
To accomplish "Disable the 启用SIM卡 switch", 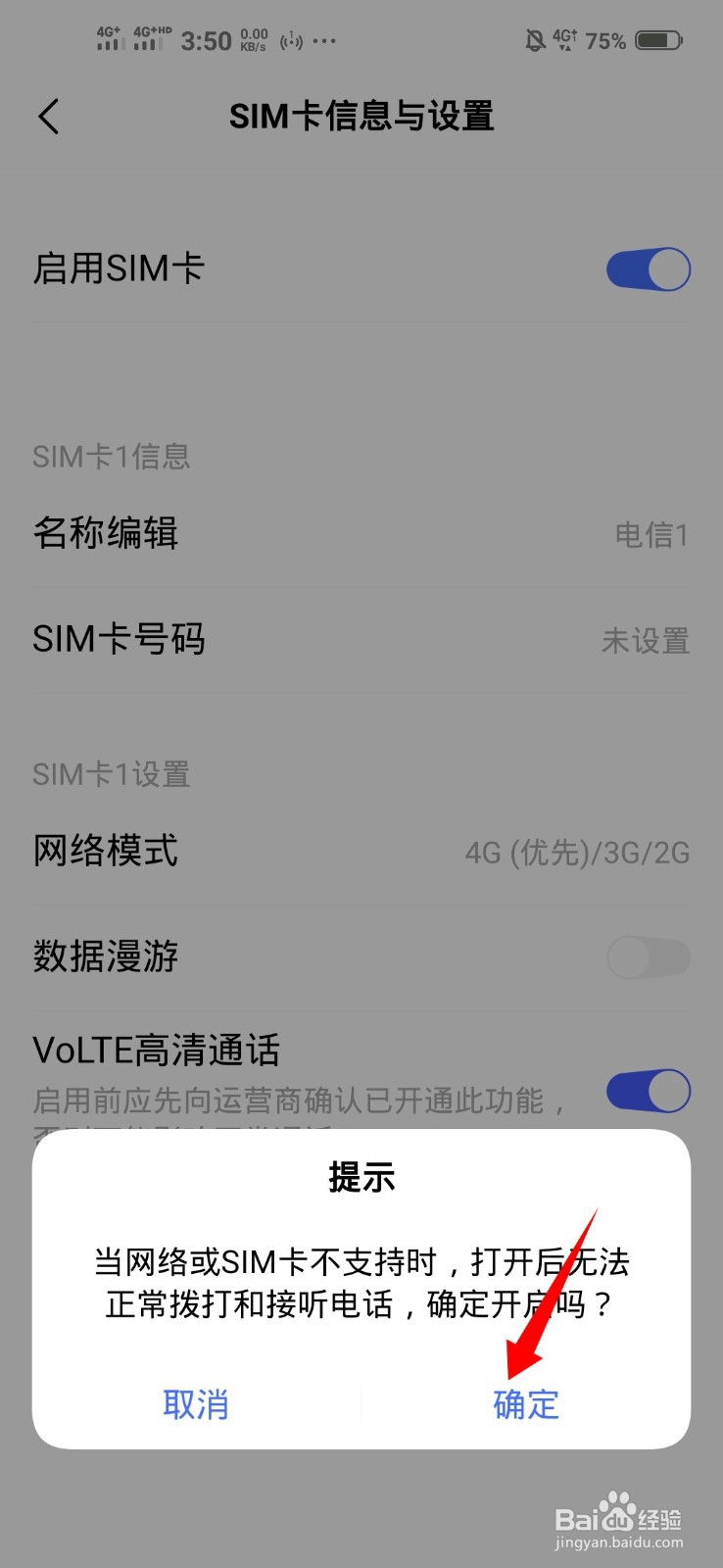I will coord(647,269).
